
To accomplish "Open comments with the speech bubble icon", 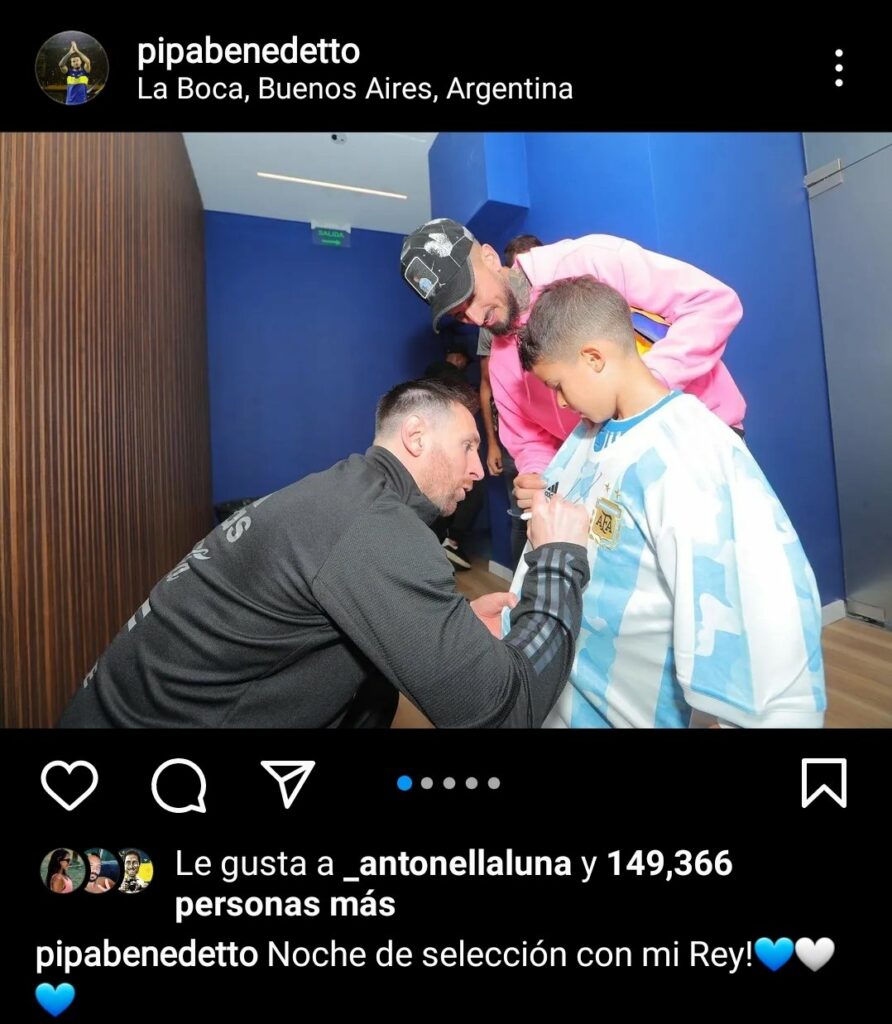I will click(x=179, y=784).
